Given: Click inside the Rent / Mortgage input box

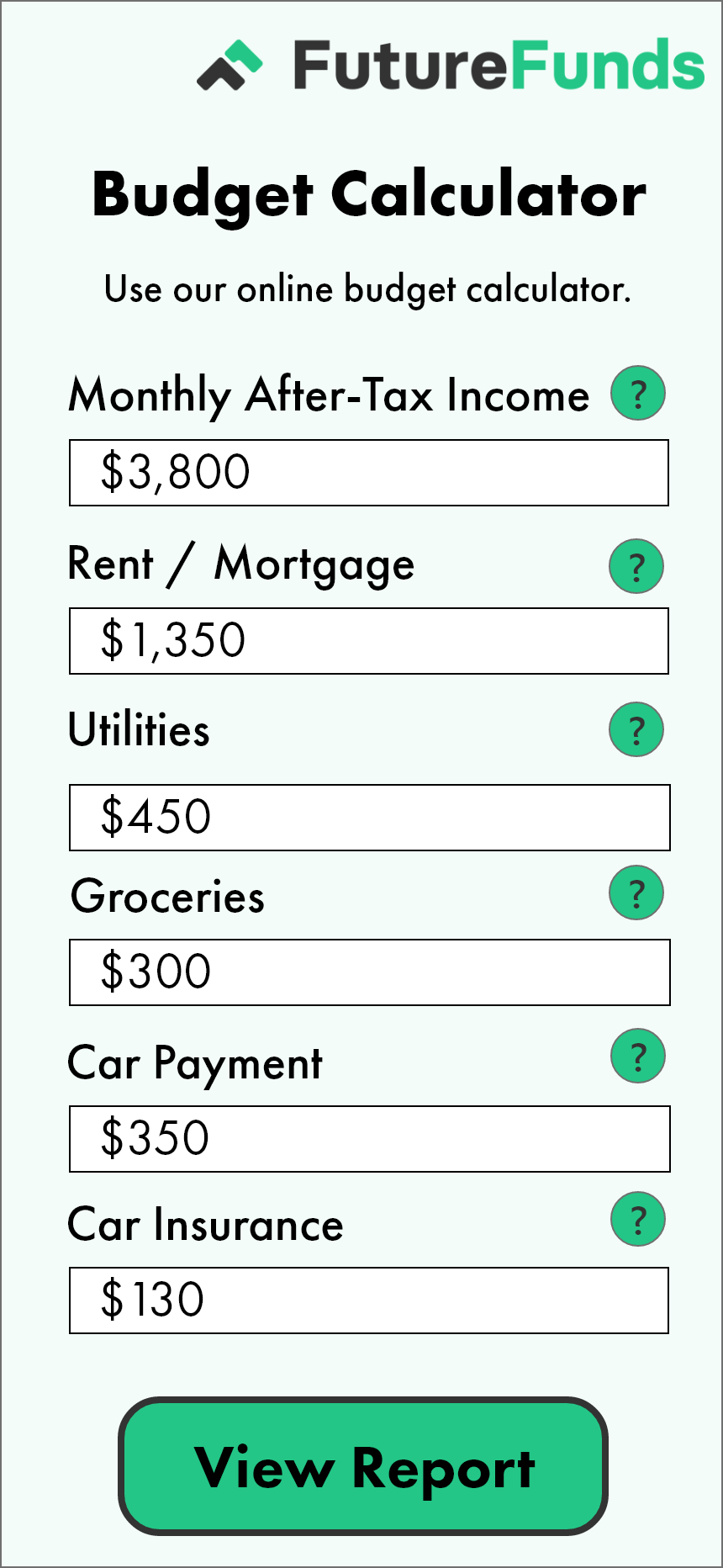Looking at the screenshot, I should (368, 641).
